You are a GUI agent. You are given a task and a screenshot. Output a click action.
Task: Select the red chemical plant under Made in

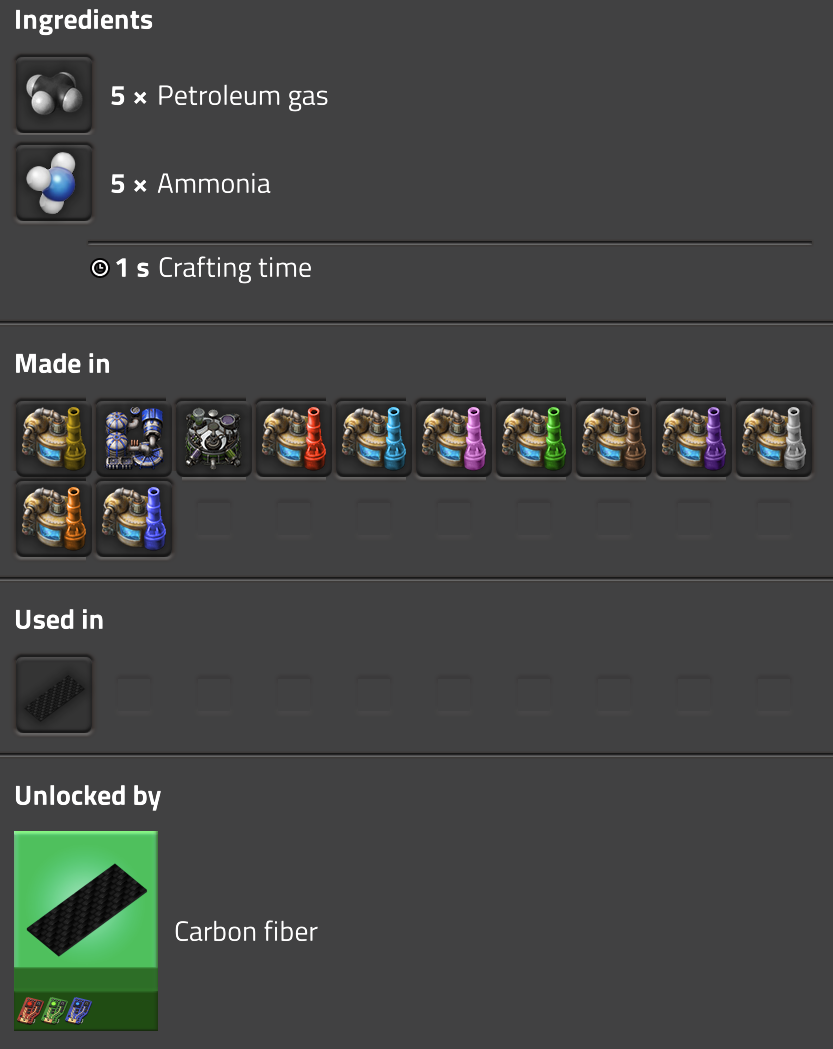coord(294,438)
